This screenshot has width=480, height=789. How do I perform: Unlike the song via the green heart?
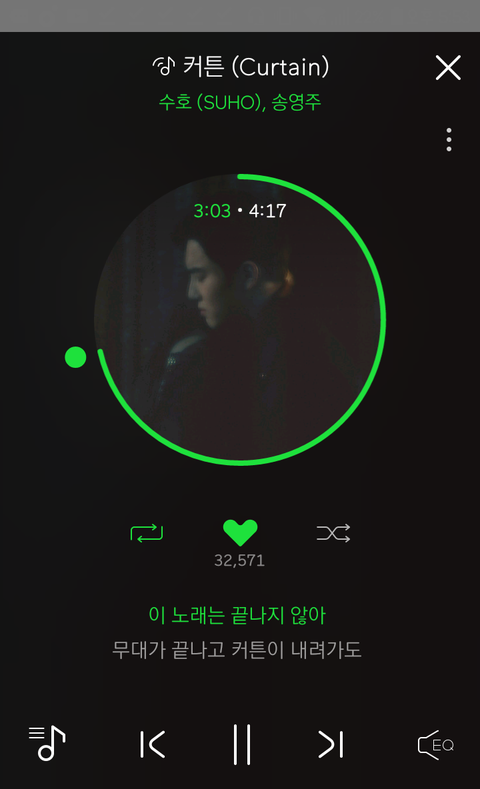click(240, 533)
